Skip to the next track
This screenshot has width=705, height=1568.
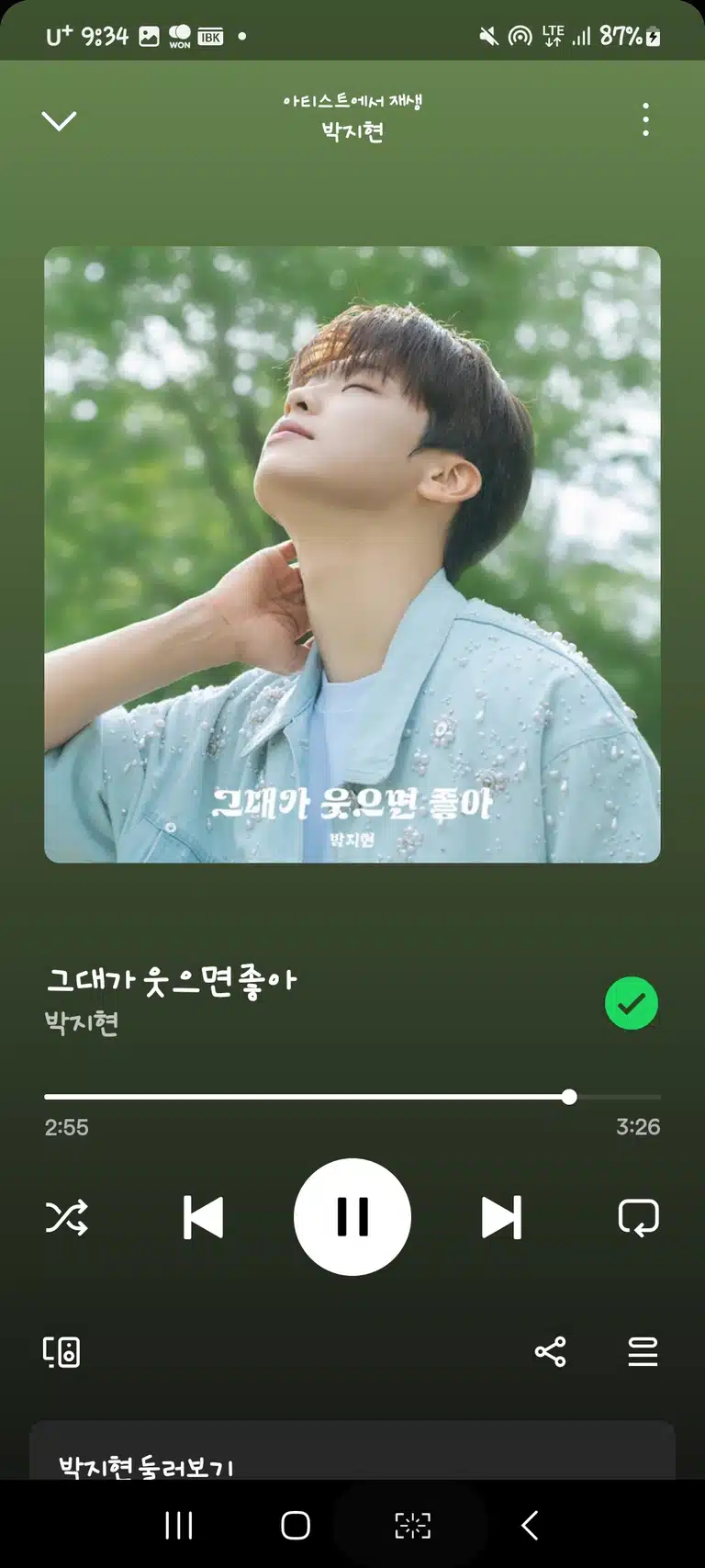[x=501, y=1217]
